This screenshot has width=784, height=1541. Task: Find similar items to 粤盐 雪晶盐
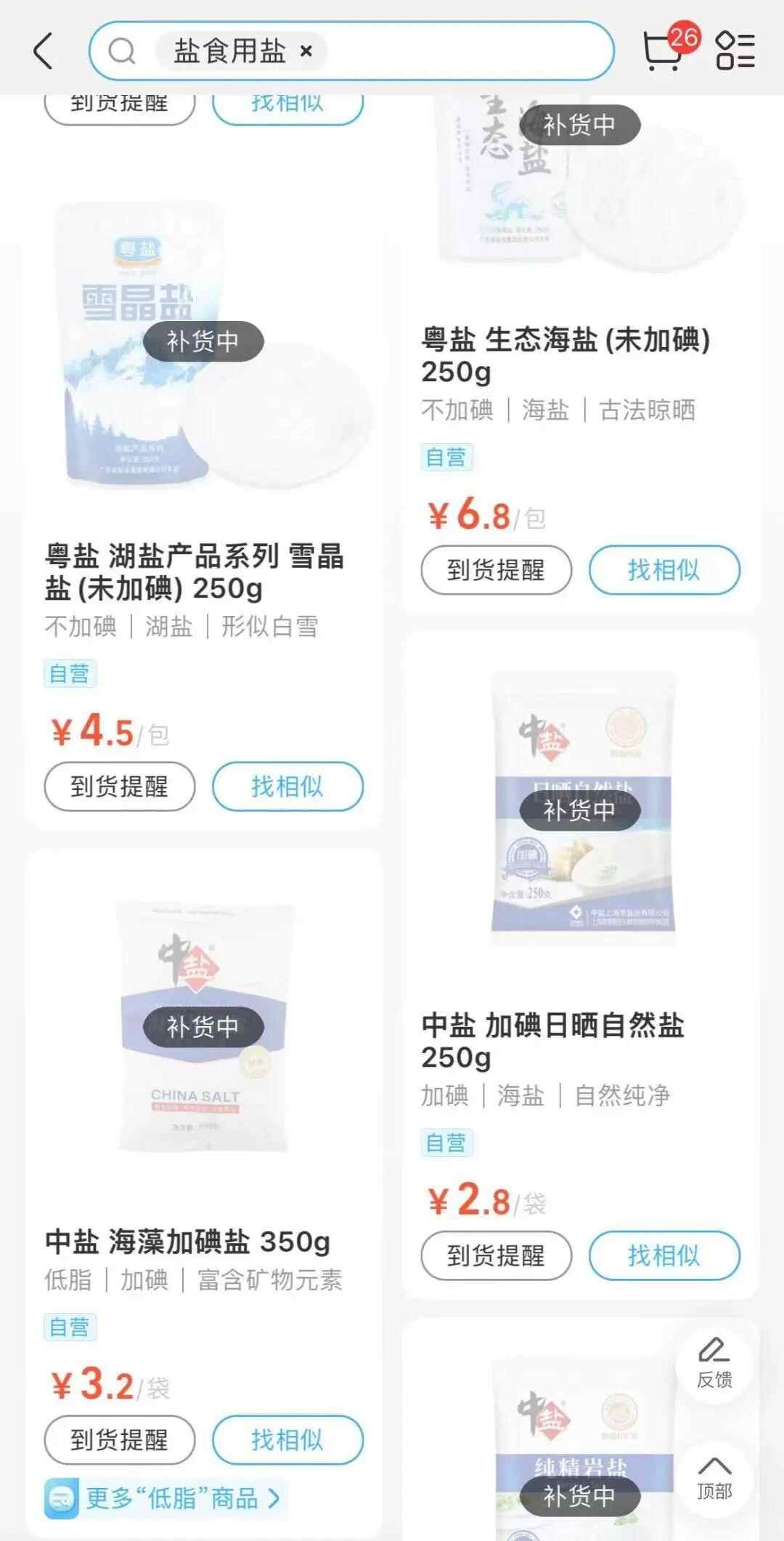[287, 786]
